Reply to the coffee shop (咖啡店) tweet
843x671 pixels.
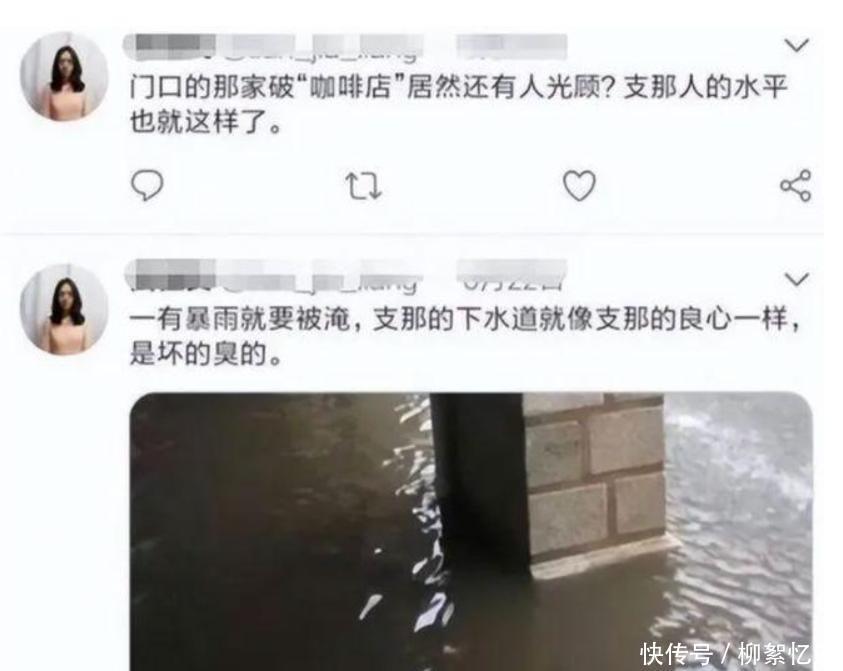[147, 185]
